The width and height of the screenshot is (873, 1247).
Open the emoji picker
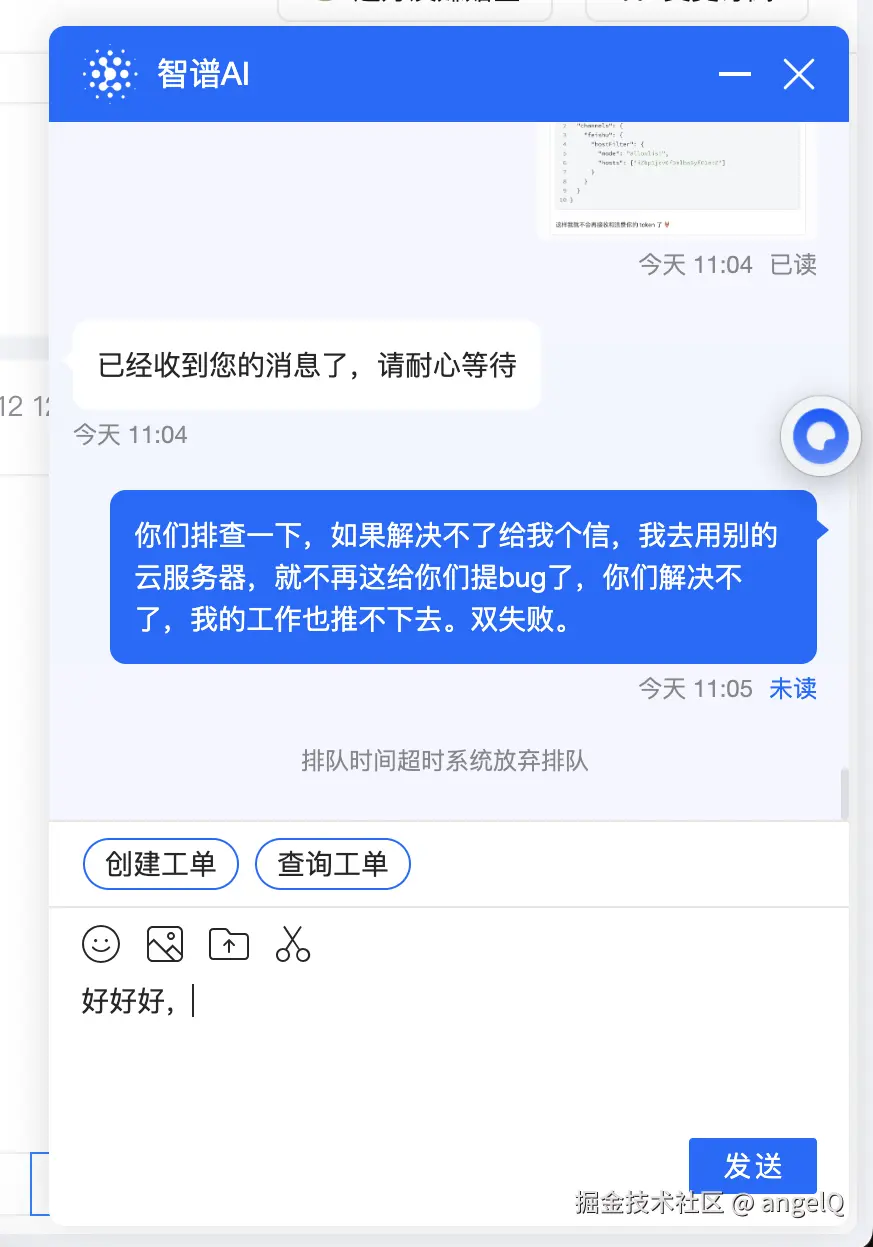click(100, 944)
